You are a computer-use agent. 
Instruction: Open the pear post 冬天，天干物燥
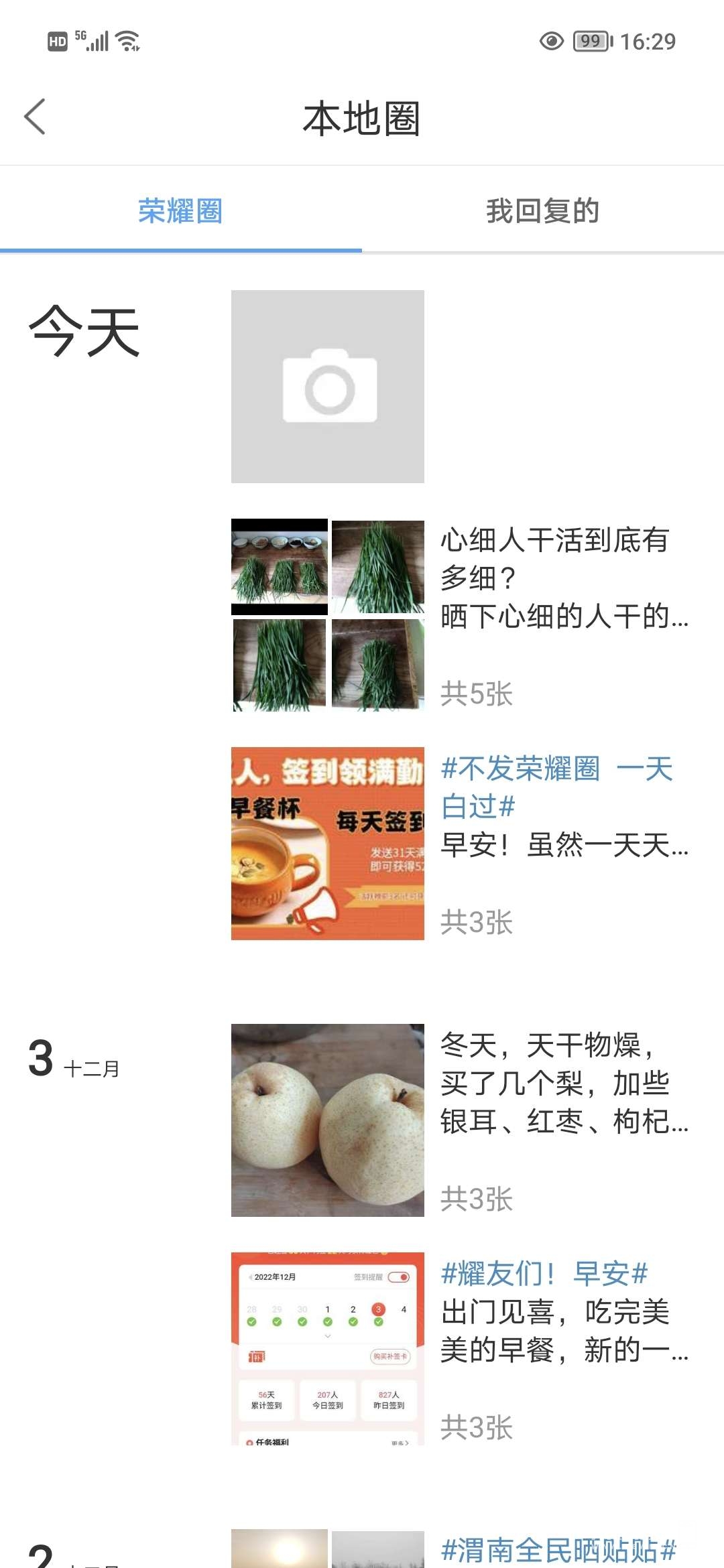(563, 1083)
